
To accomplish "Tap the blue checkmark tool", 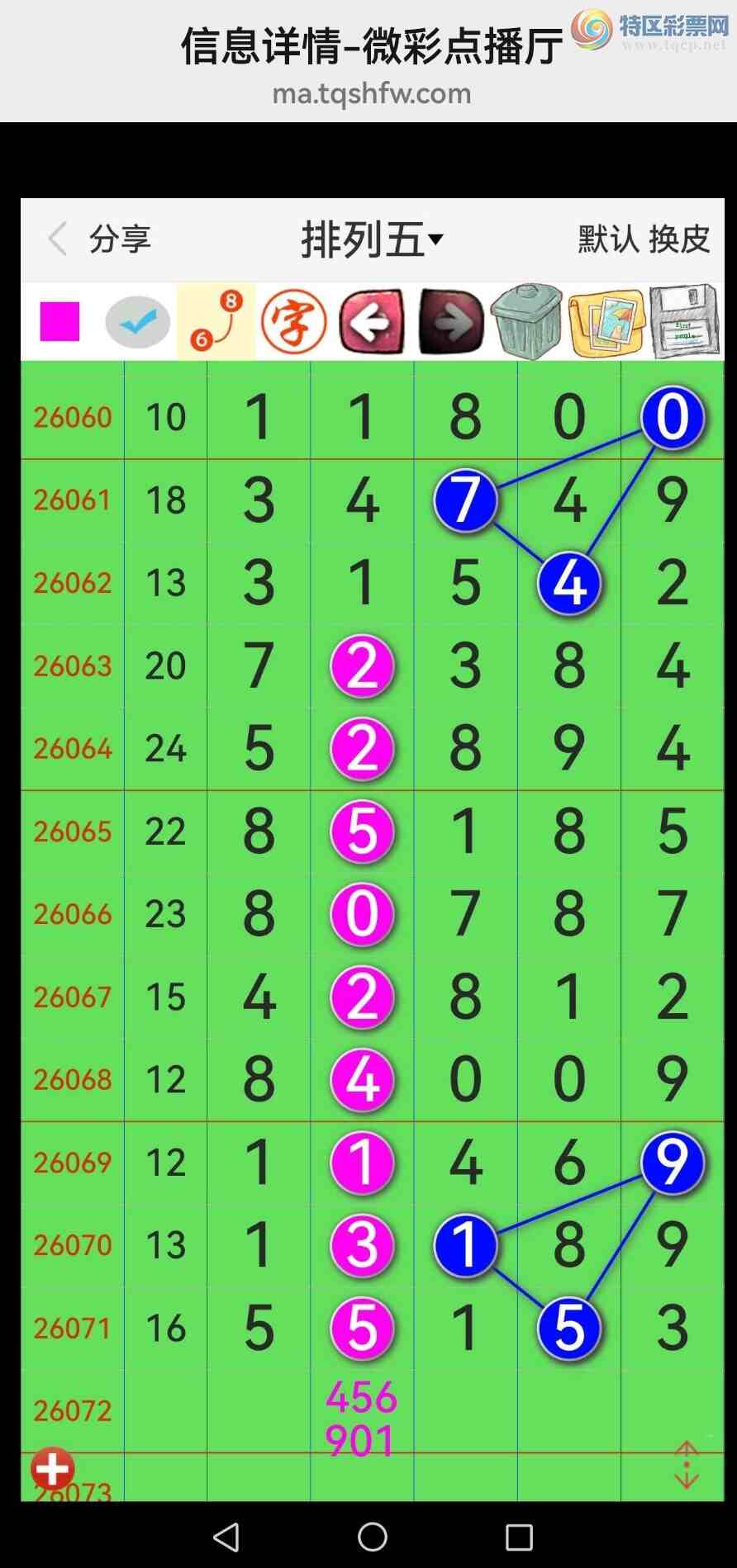I will pyautogui.click(x=137, y=322).
